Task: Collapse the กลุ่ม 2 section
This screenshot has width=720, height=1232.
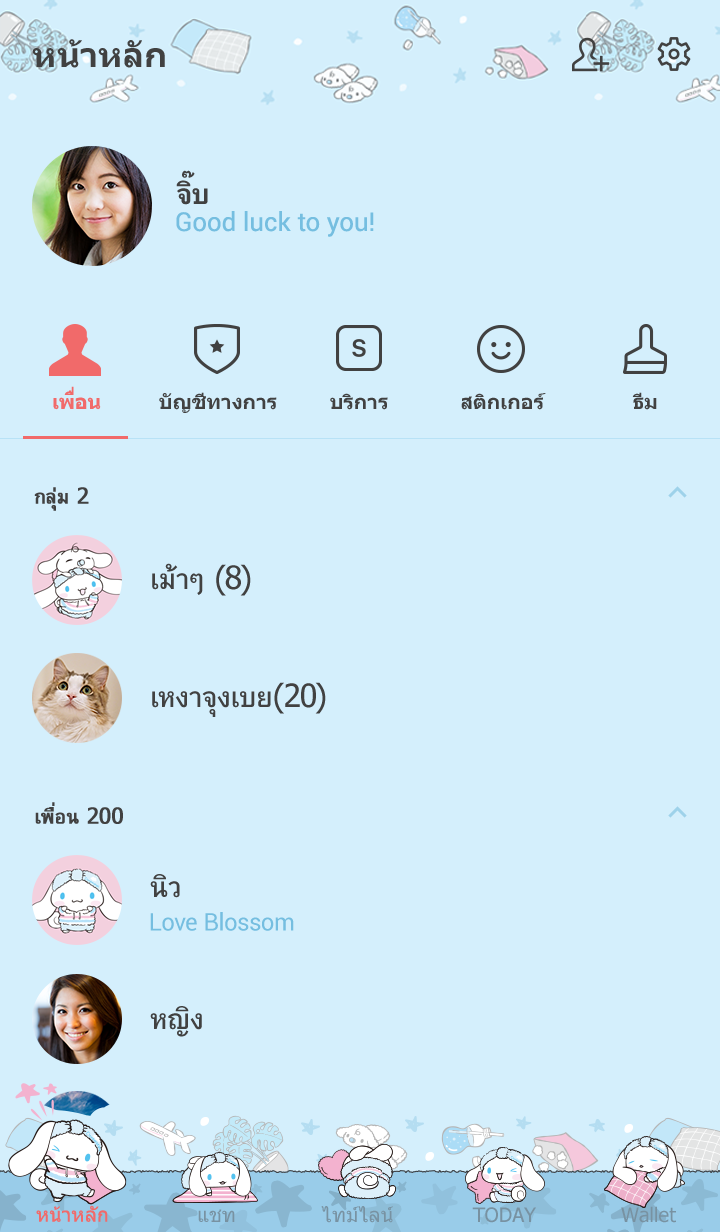Action: [x=677, y=492]
